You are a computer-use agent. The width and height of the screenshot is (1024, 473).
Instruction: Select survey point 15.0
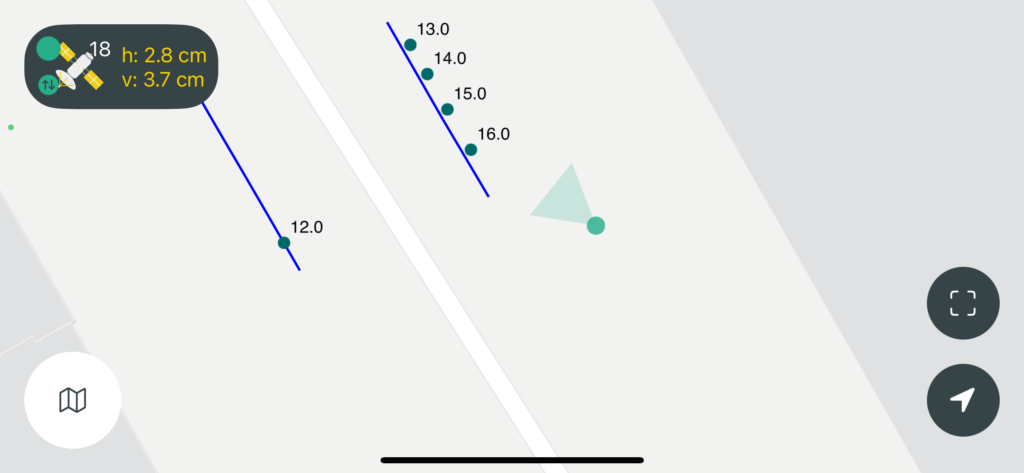pyautogui.click(x=447, y=110)
